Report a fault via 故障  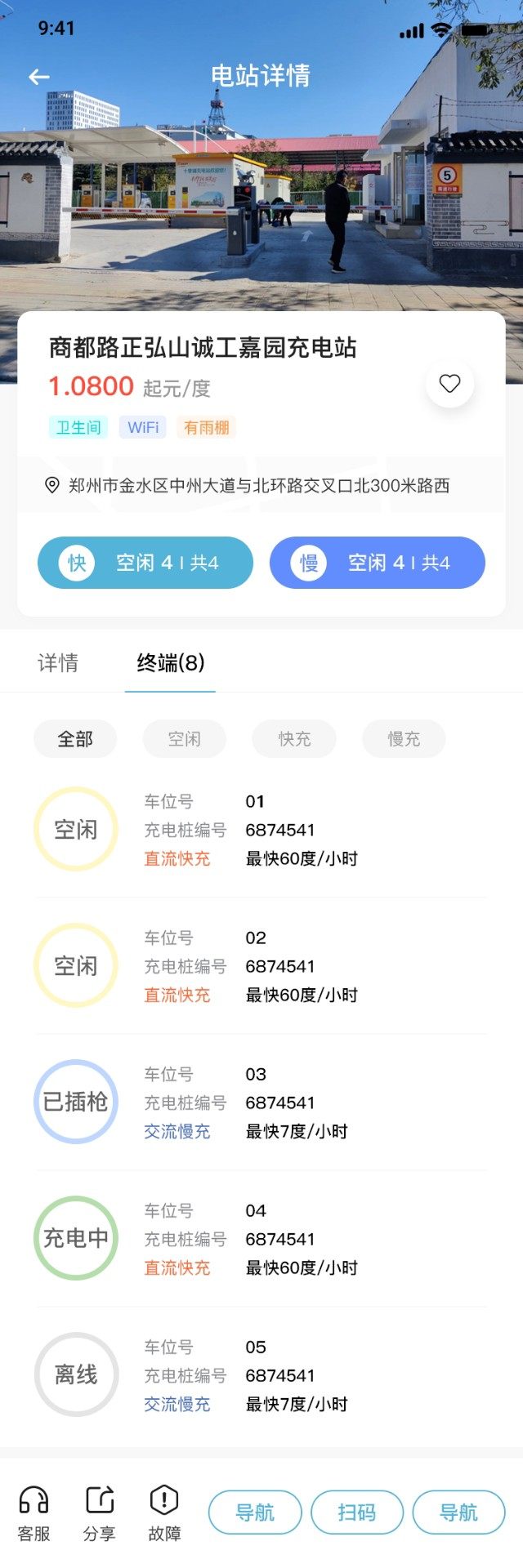coord(164,1512)
